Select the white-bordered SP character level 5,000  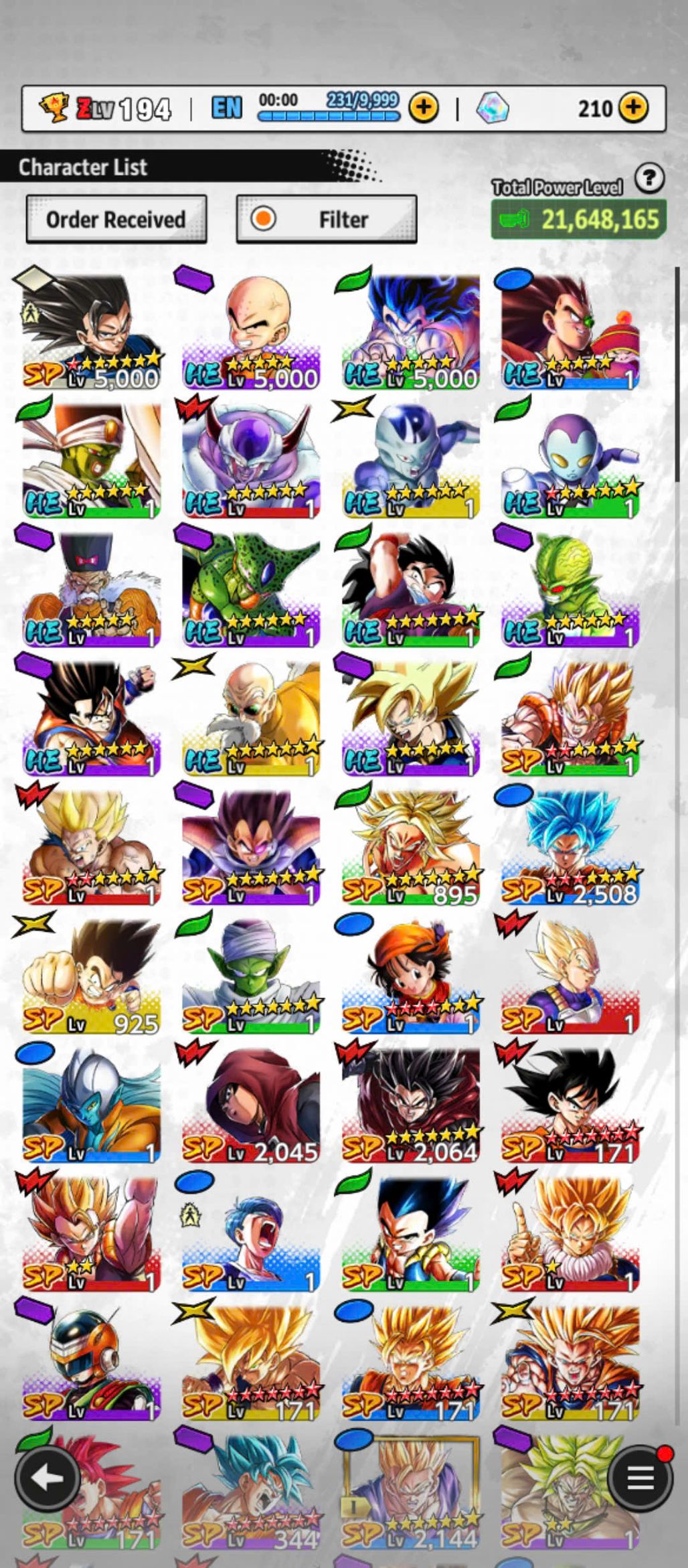[x=91, y=331]
